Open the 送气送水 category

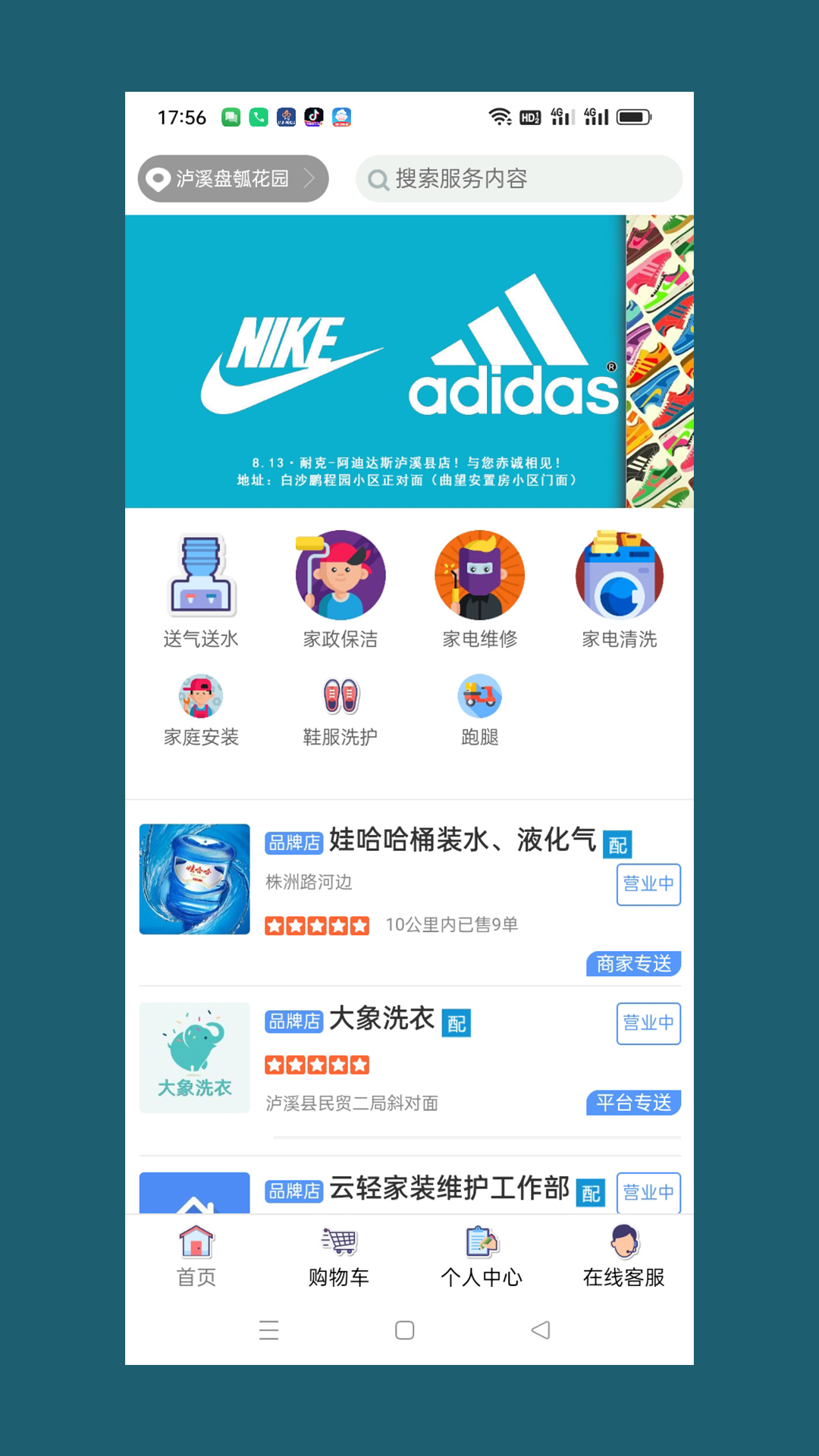pos(201,591)
